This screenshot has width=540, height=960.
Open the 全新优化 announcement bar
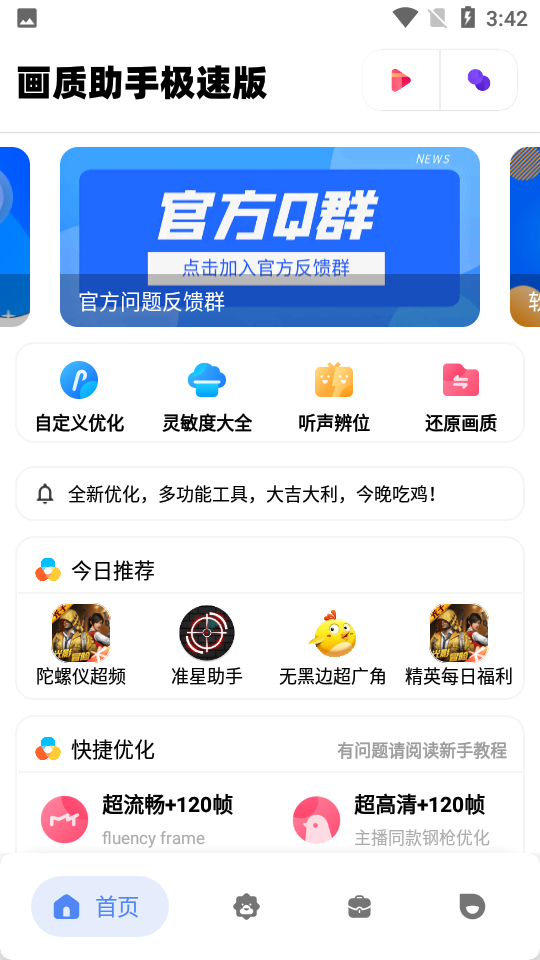click(270, 493)
